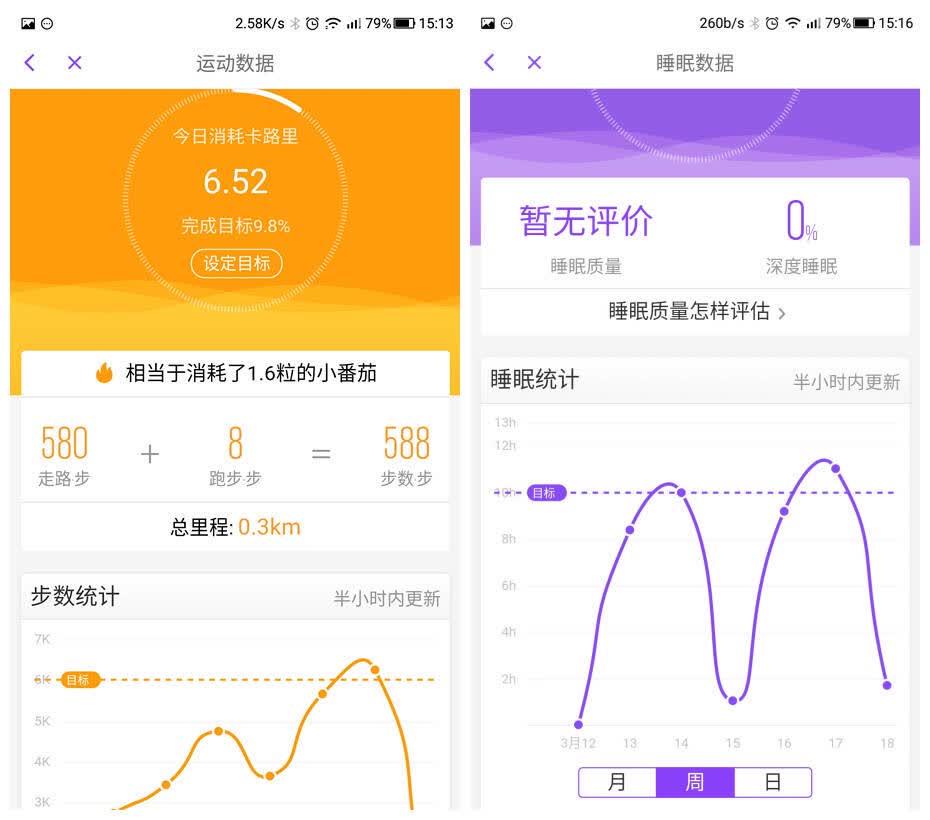The image size is (930, 820).
Task: Go back from the 运动数据 screen
Action: pos(30,62)
